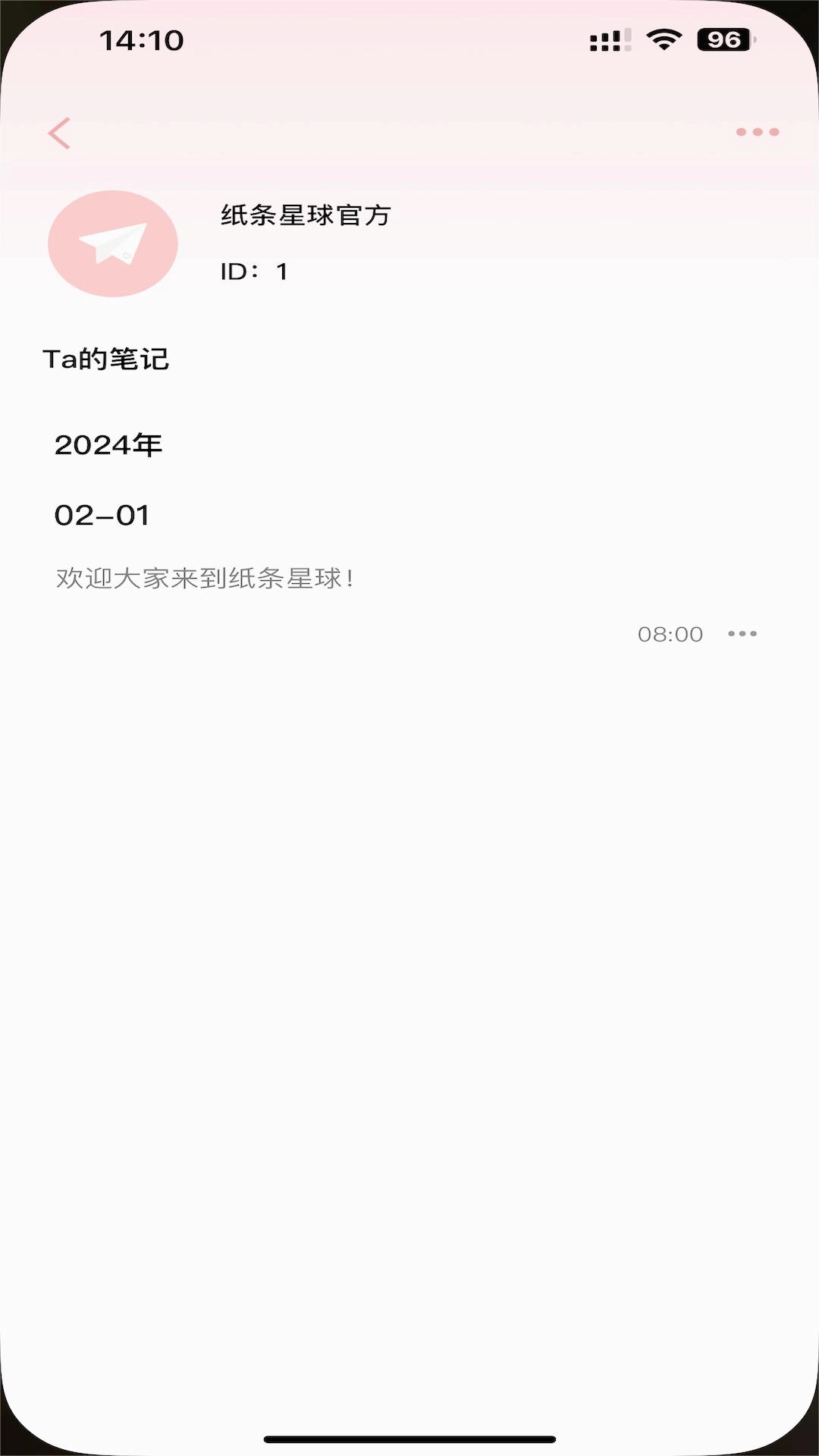The height and width of the screenshot is (1456, 819).
Task: Tap the ID：1 label
Action: tap(252, 271)
